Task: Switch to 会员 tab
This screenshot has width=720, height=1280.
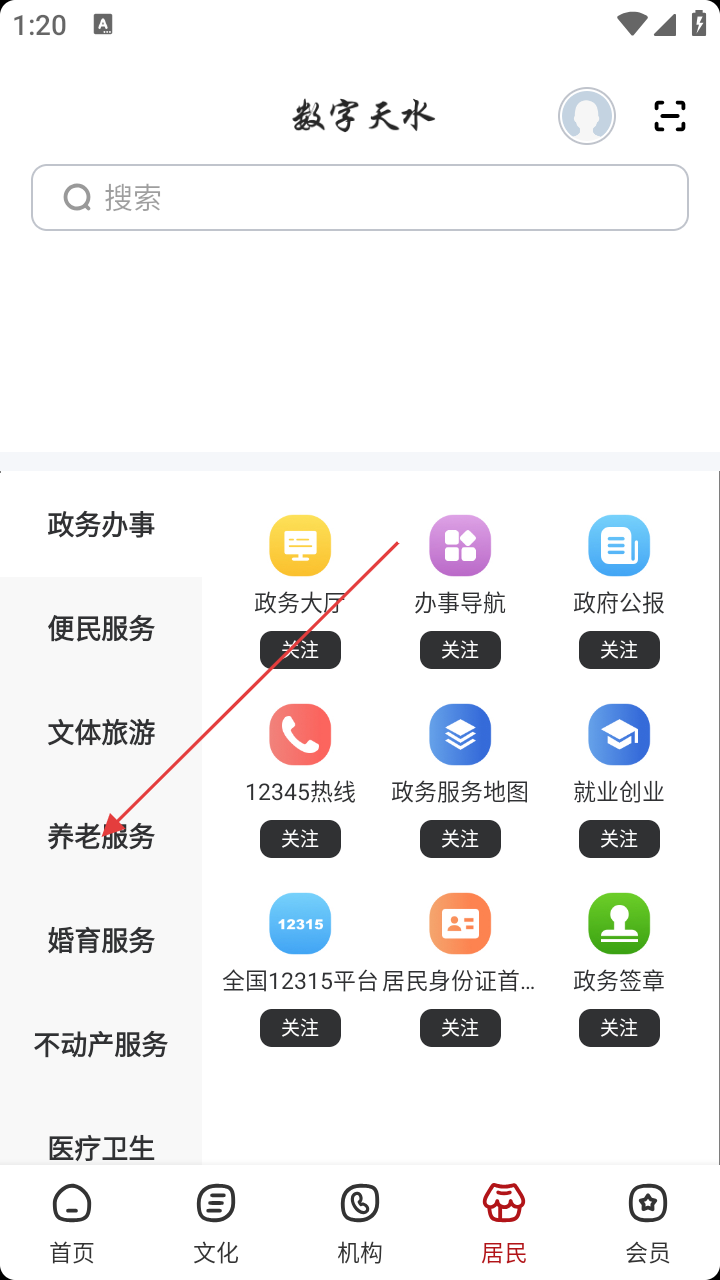Action: (648, 1222)
